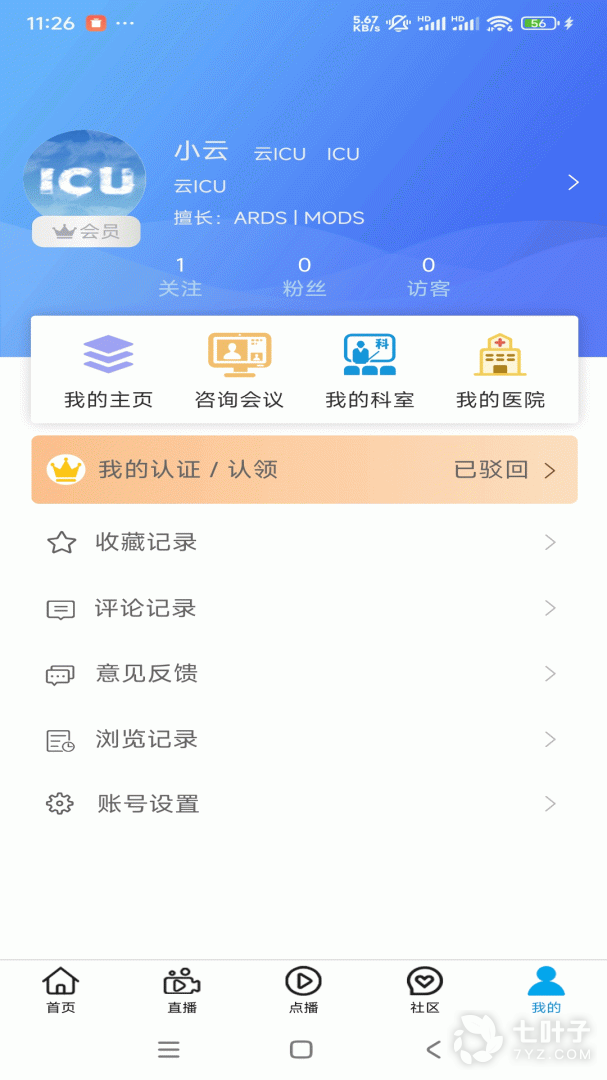The image size is (607, 1080).
Task: Select the 我的 tab
Action: 546,990
